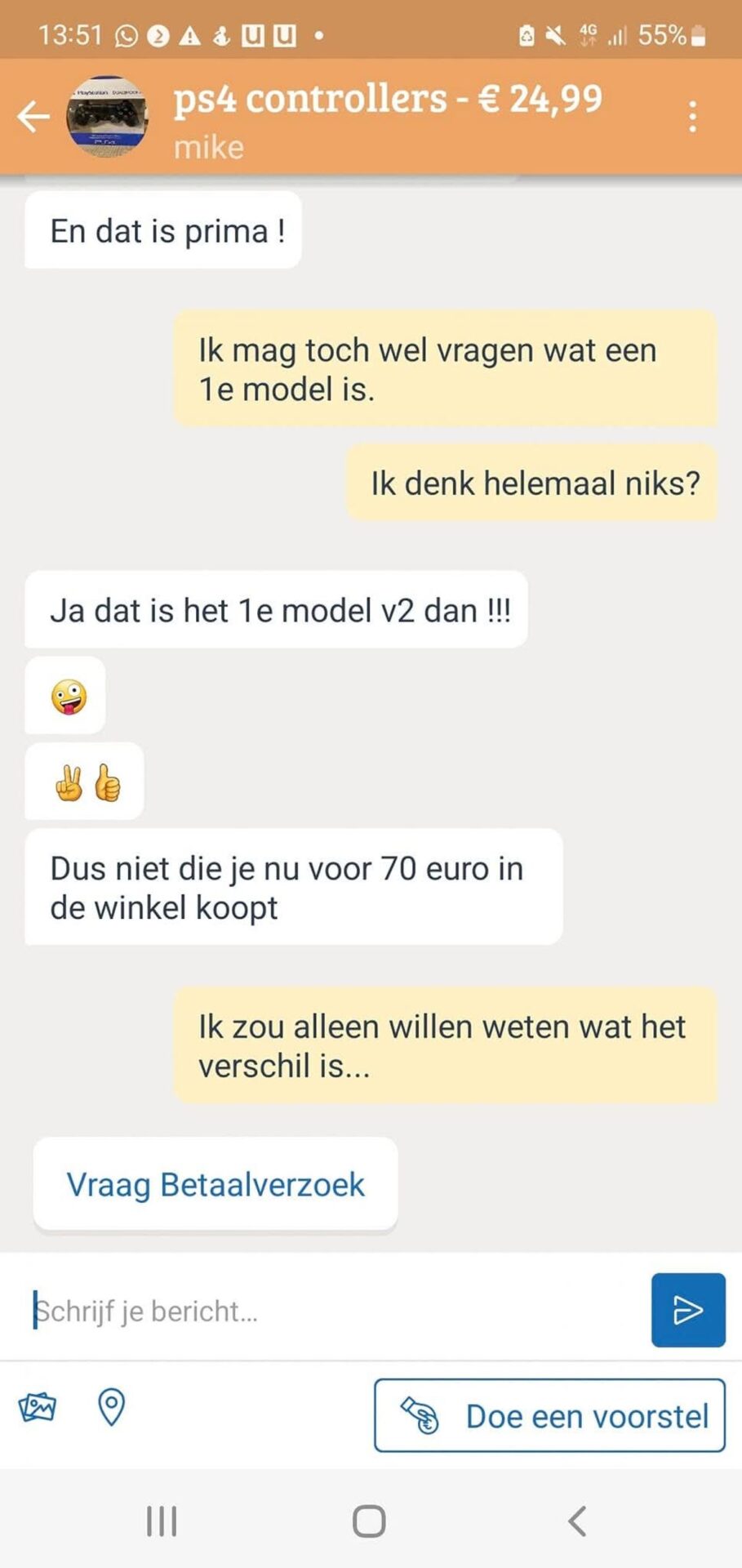Screen dimensions: 742x1568
Task: Go back using the header arrow
Action: click(x=34, y=117)
